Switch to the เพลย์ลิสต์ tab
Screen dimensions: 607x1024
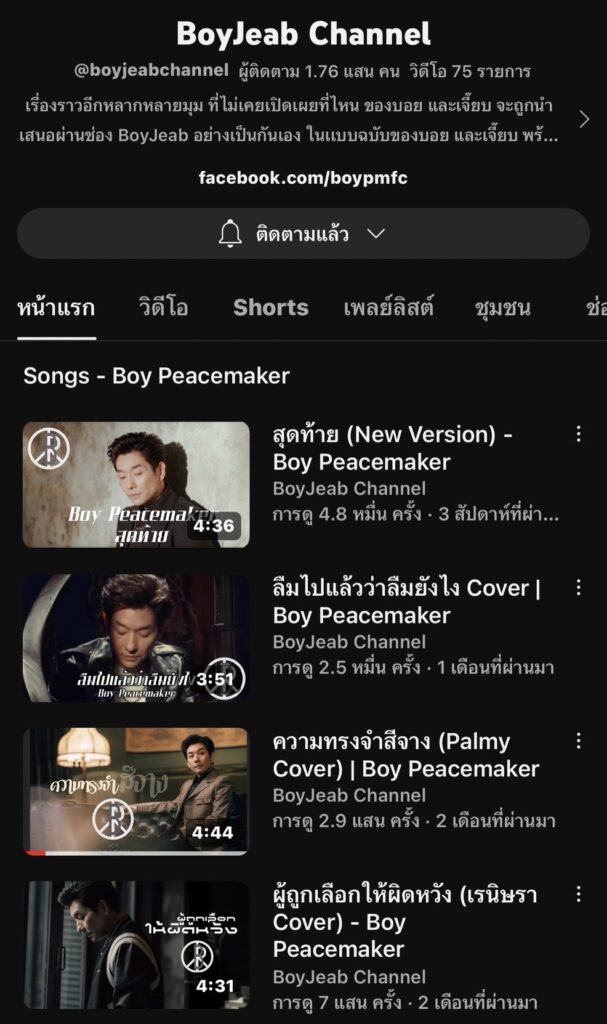[388, 307]
